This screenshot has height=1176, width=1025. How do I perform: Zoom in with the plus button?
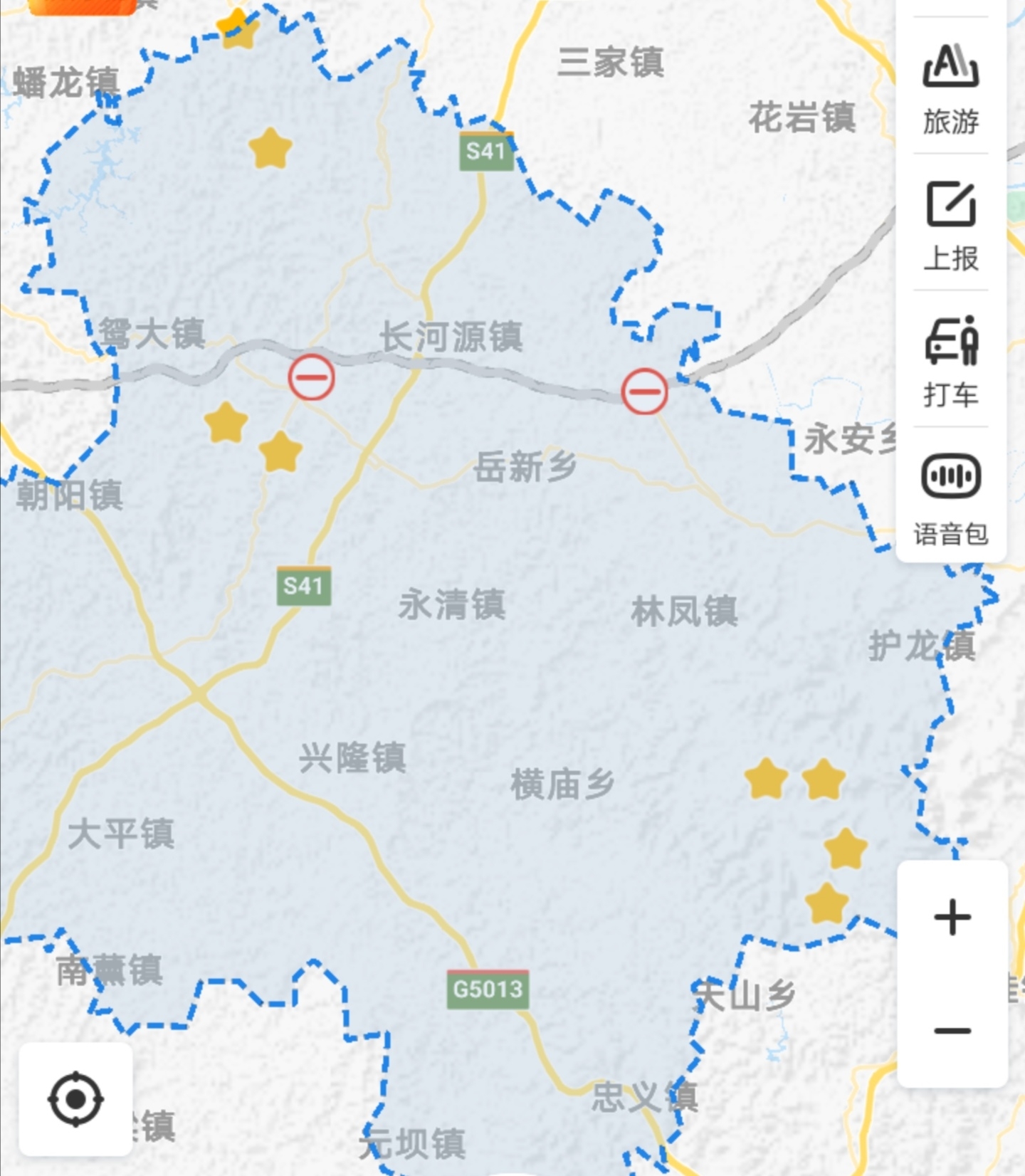tap(952, 917)
